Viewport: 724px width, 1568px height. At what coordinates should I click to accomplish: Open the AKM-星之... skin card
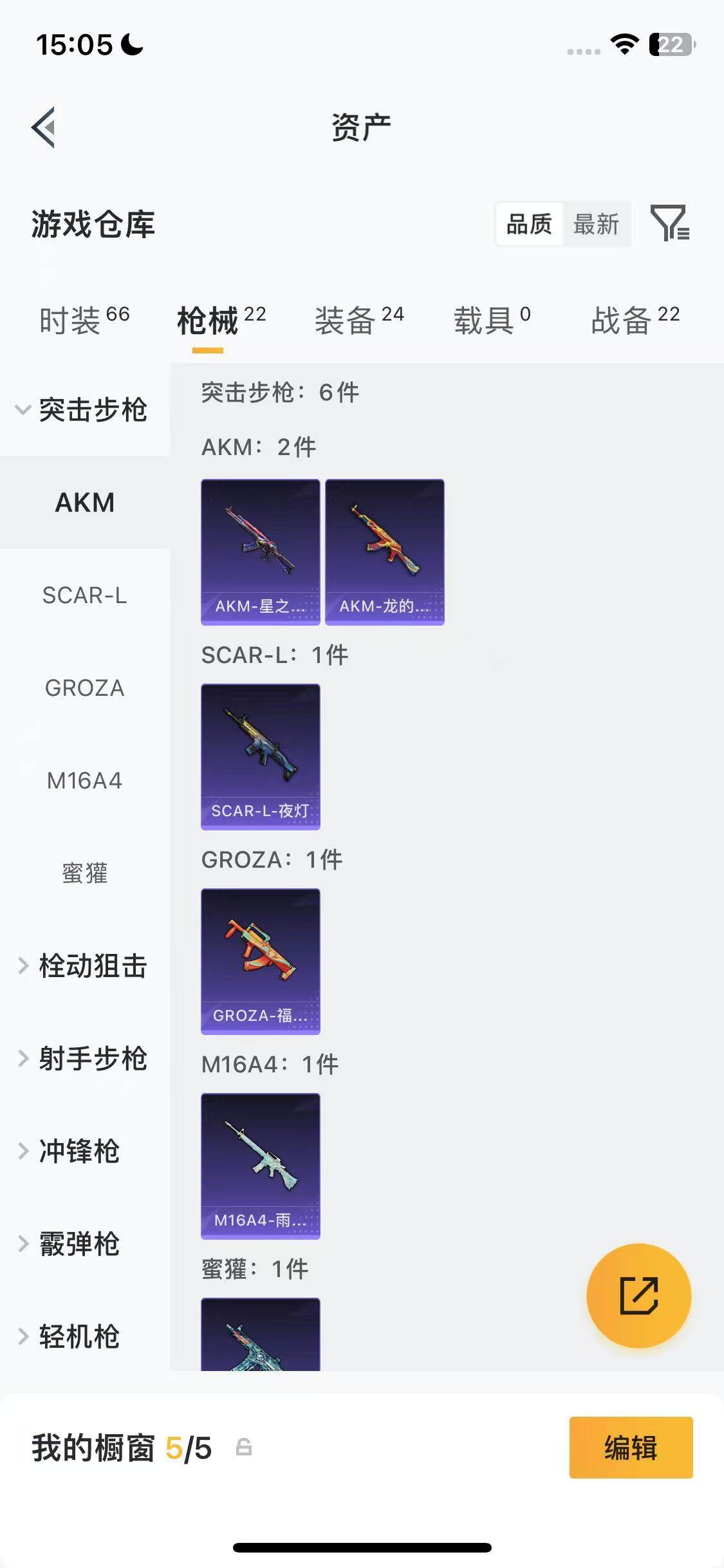(x=261, y=552)
